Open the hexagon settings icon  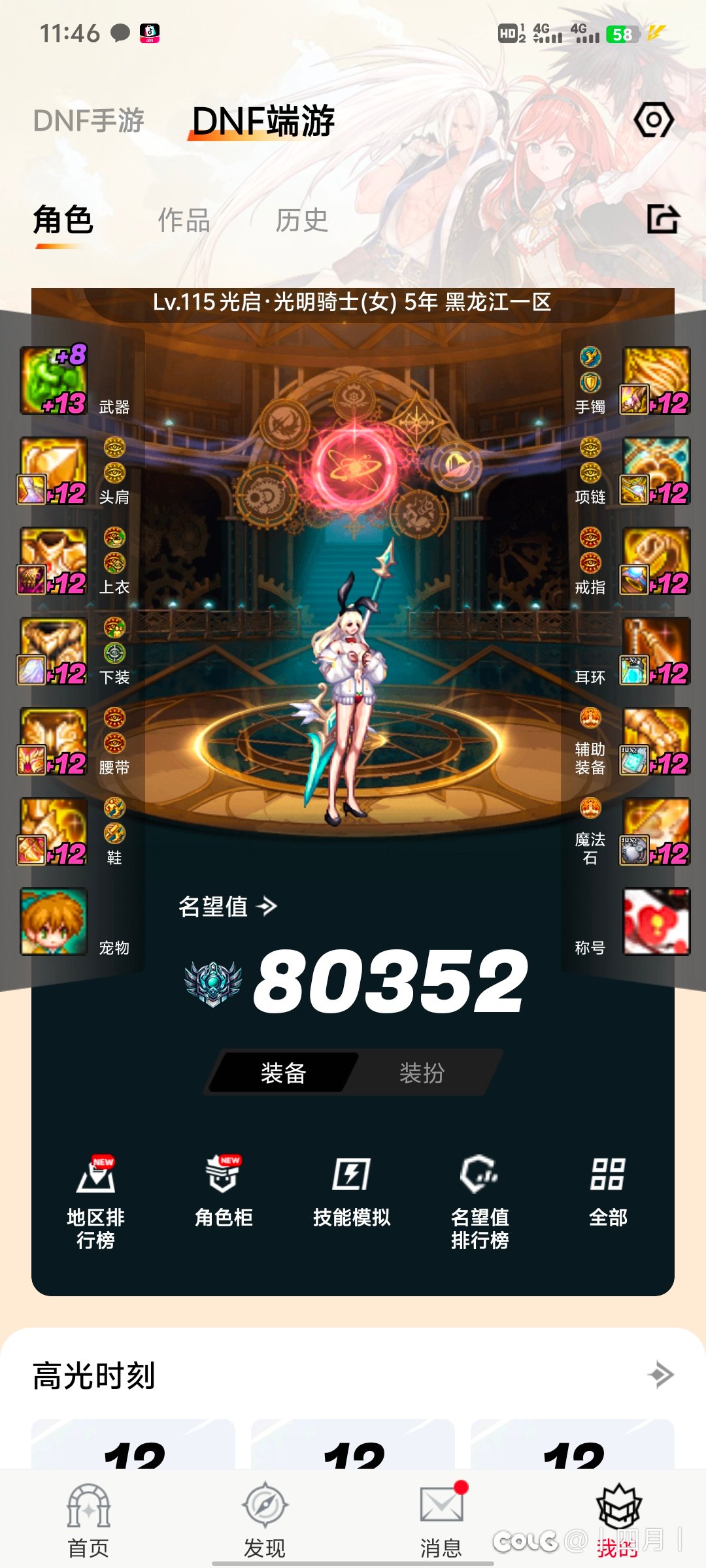click(653, 120)
